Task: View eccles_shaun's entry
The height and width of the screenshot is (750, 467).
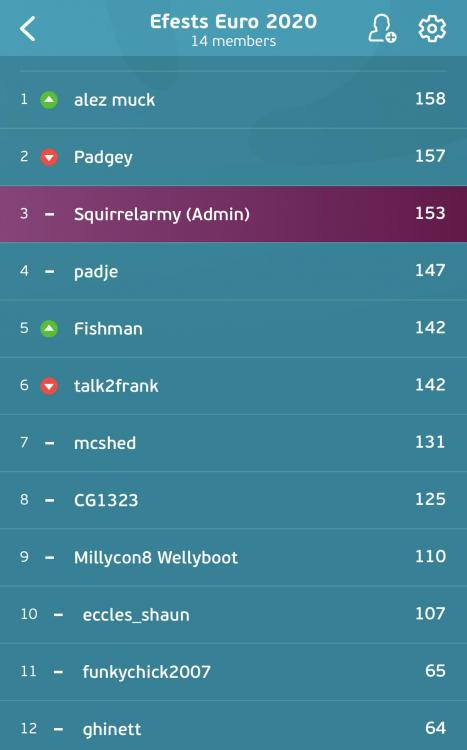Action: [234, 614]
